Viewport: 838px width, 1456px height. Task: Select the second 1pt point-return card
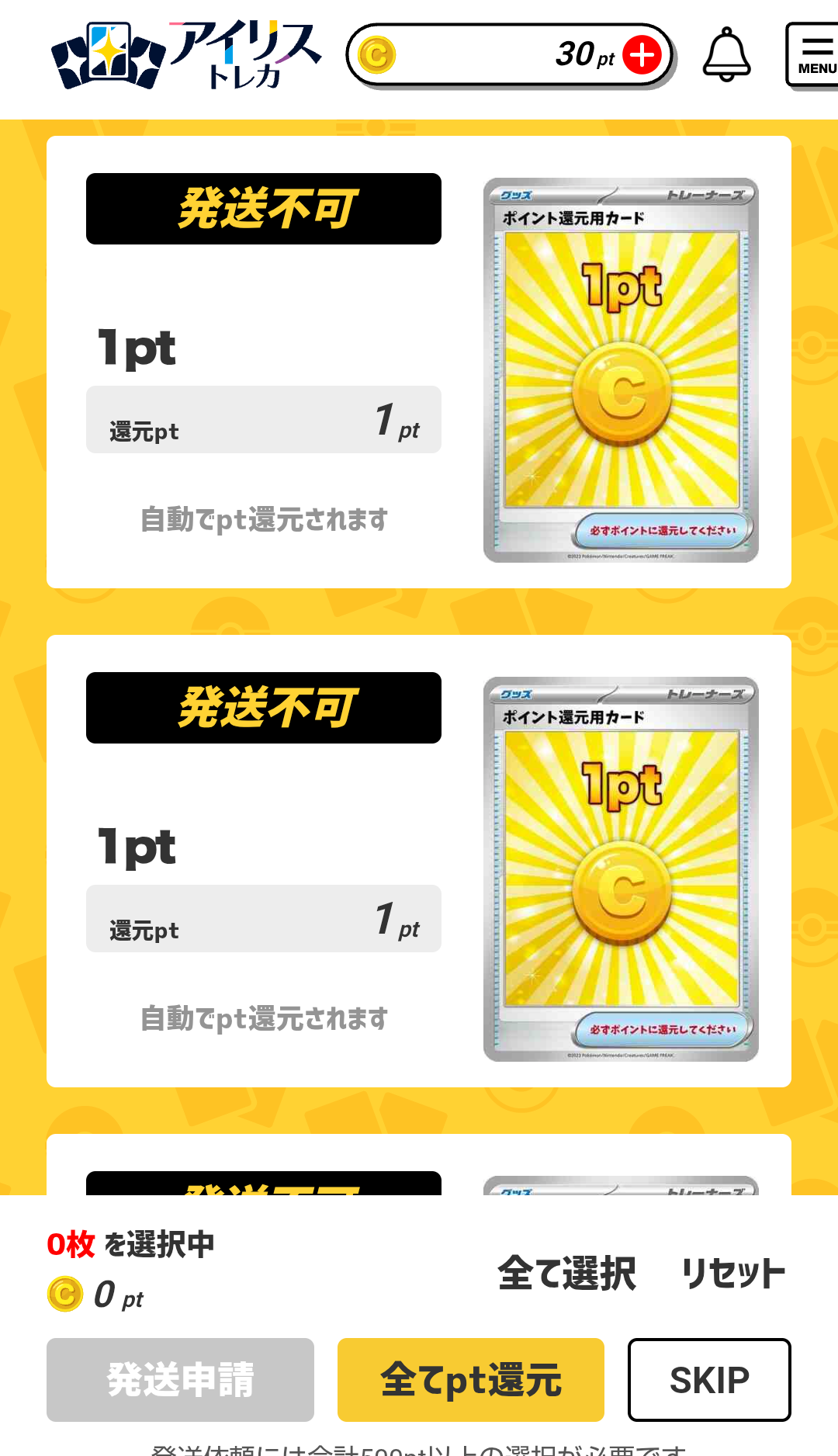[620, 869]
